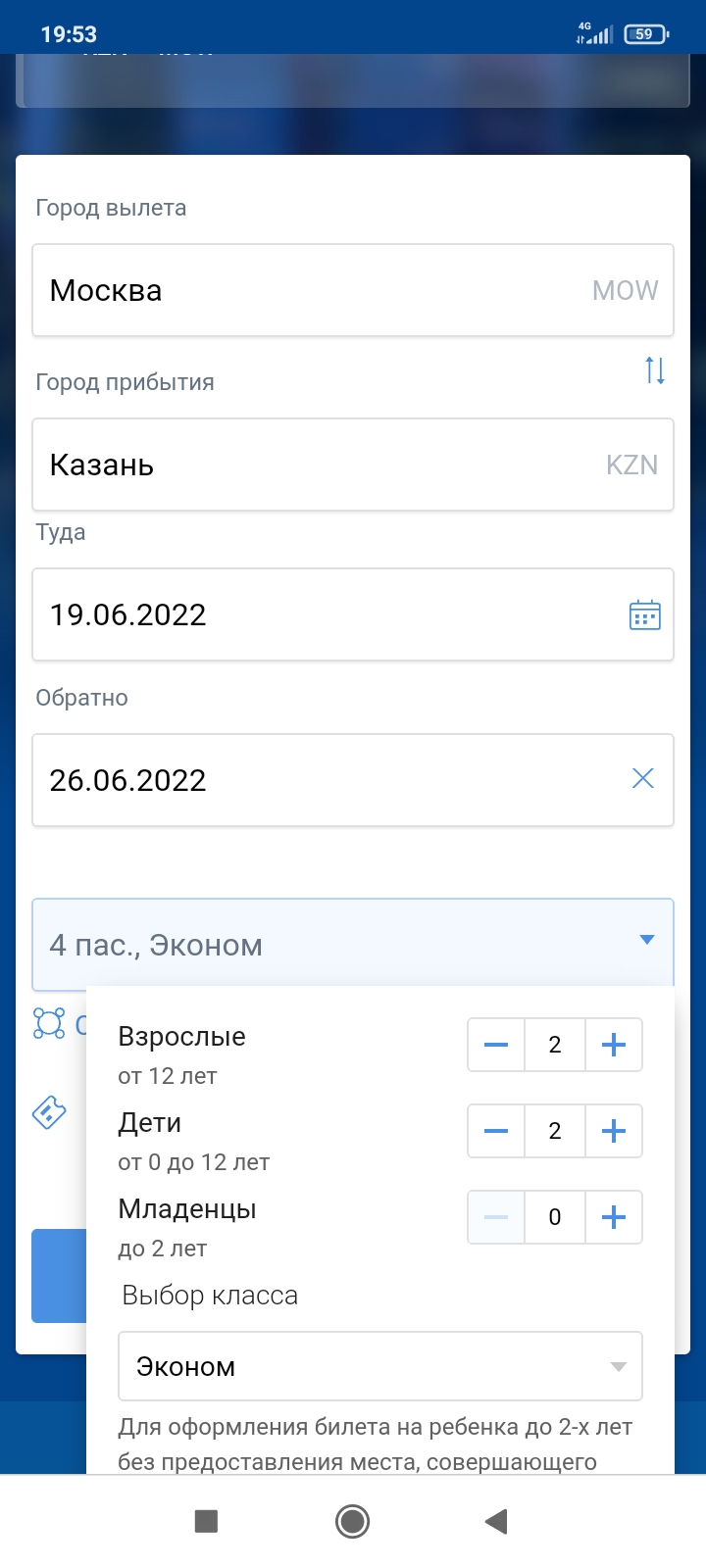The height and width of the screenshot is (1568, 706).
Task: Open the Эконом class selection dropdown
Action: tap(380, 1366)
